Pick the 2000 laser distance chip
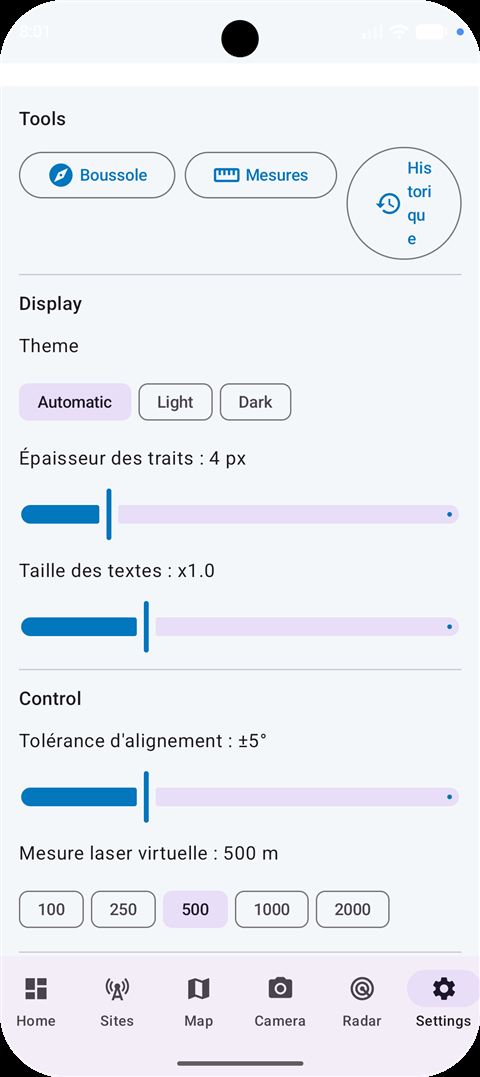The width and height of the screenshot is (480, 1077). point(352,909)
